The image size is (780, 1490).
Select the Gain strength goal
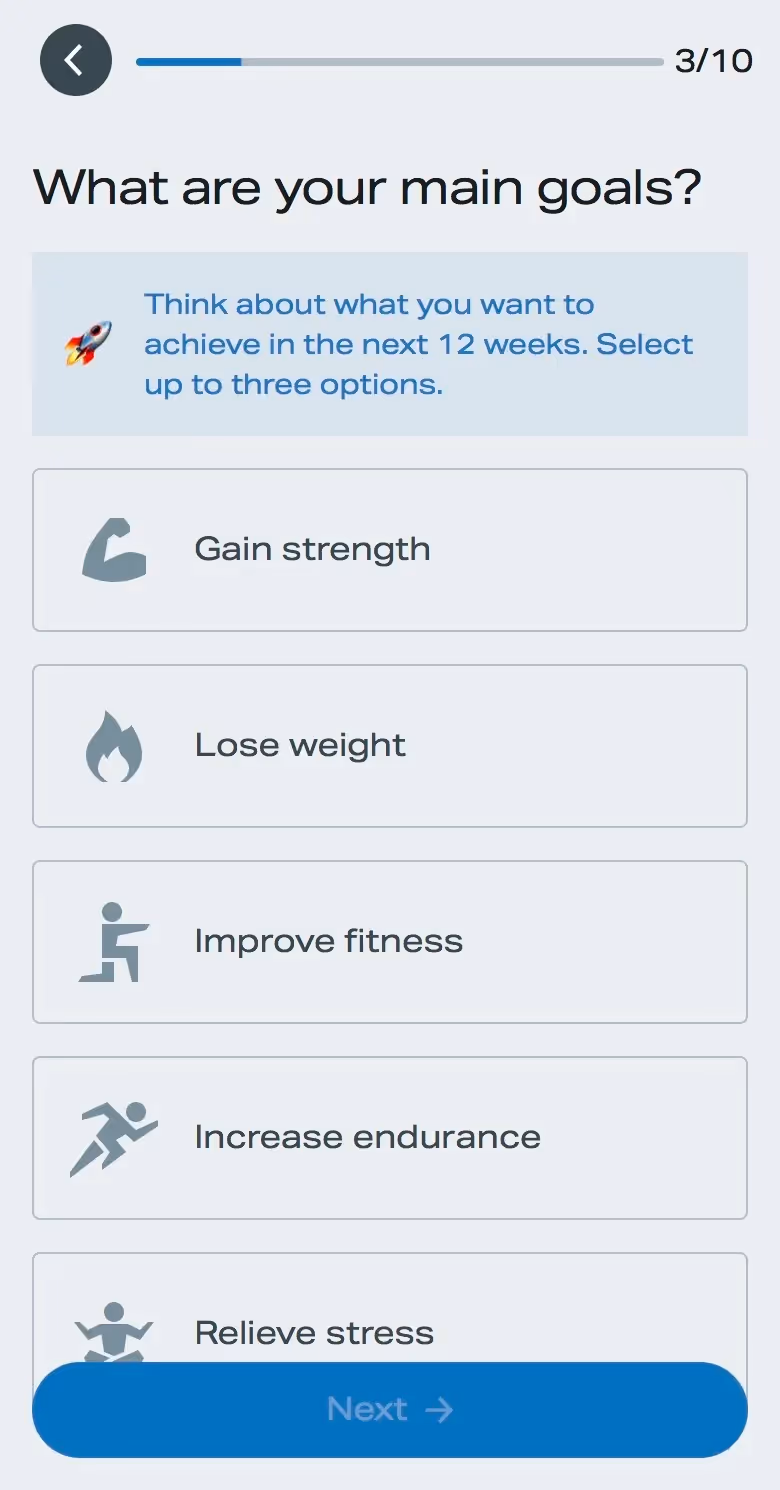tap(390, 550)
